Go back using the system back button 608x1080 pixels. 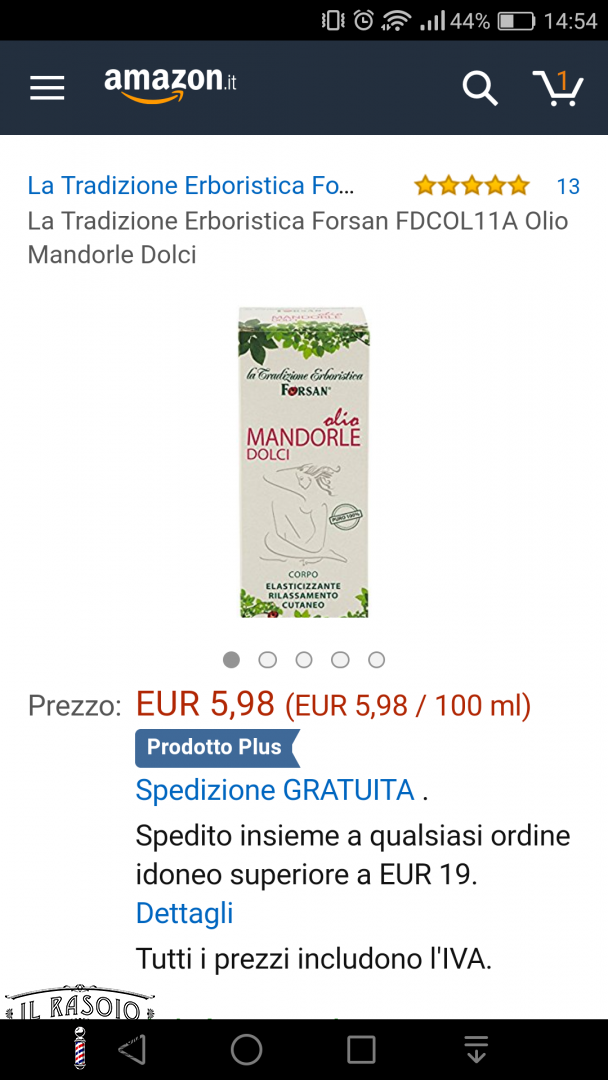pos(133,1049)
